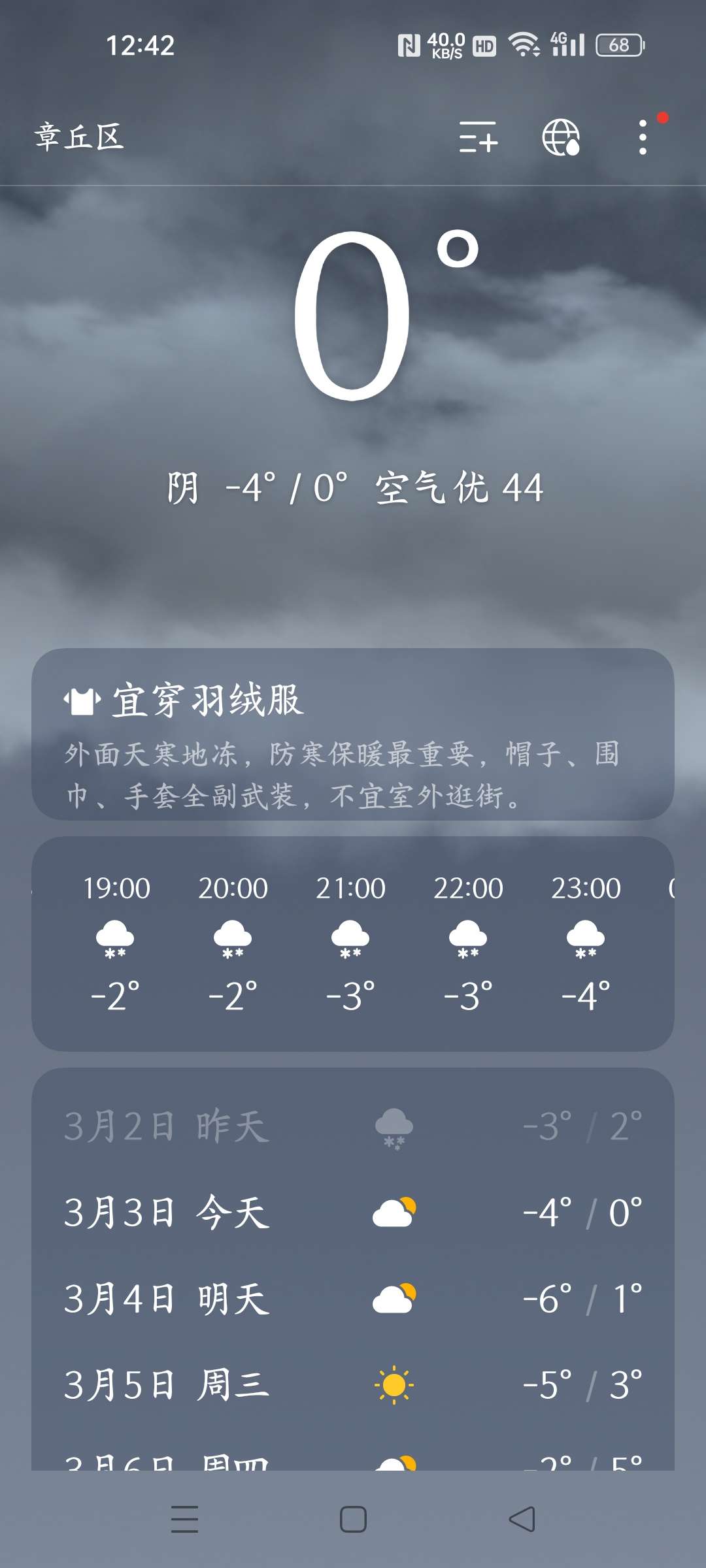Open 3月5日 周三 daily forecast row
The width and height of the screenshot is (706, 1568).
353,1385
